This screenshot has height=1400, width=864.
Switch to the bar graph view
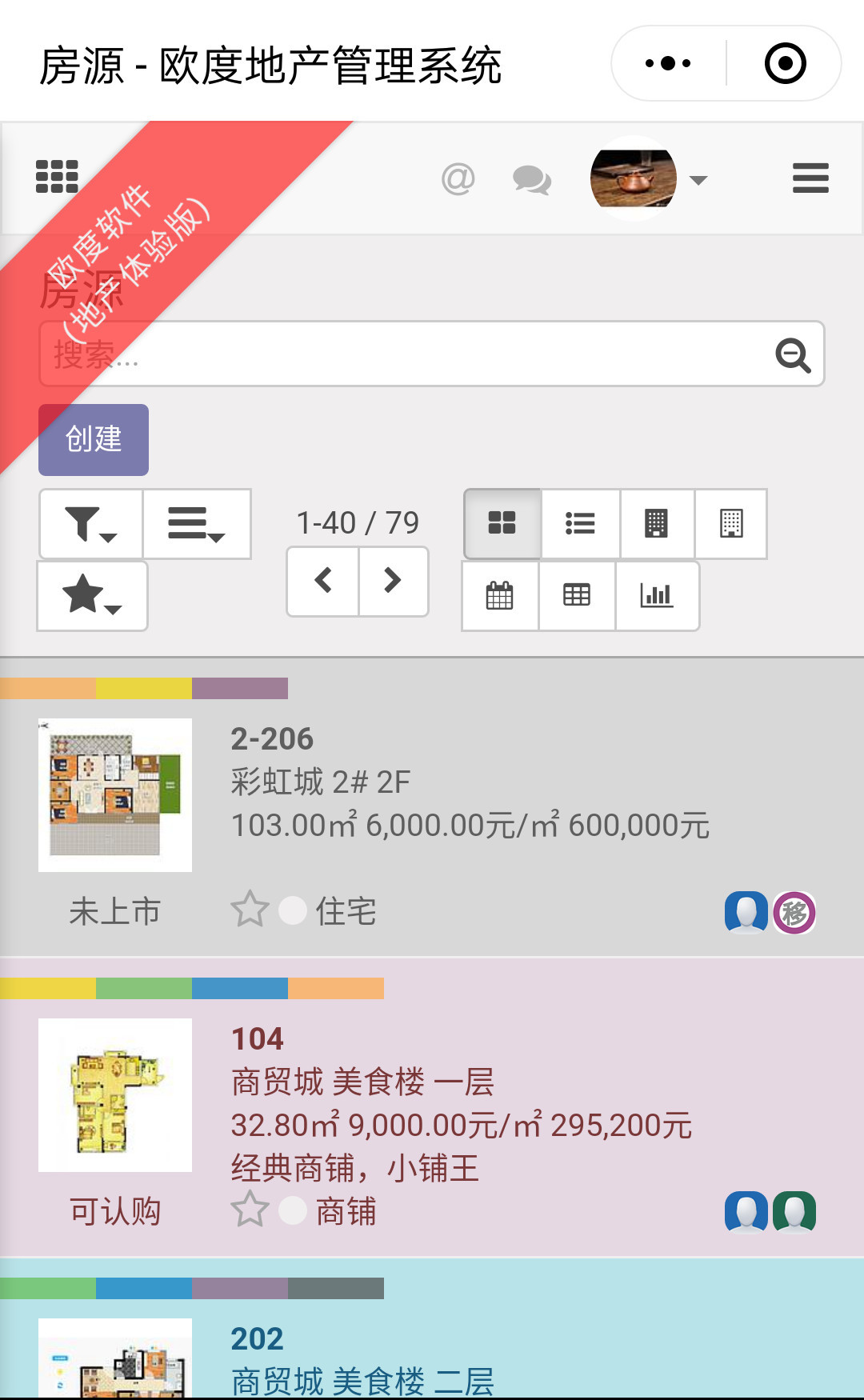(x=656, y=596)
